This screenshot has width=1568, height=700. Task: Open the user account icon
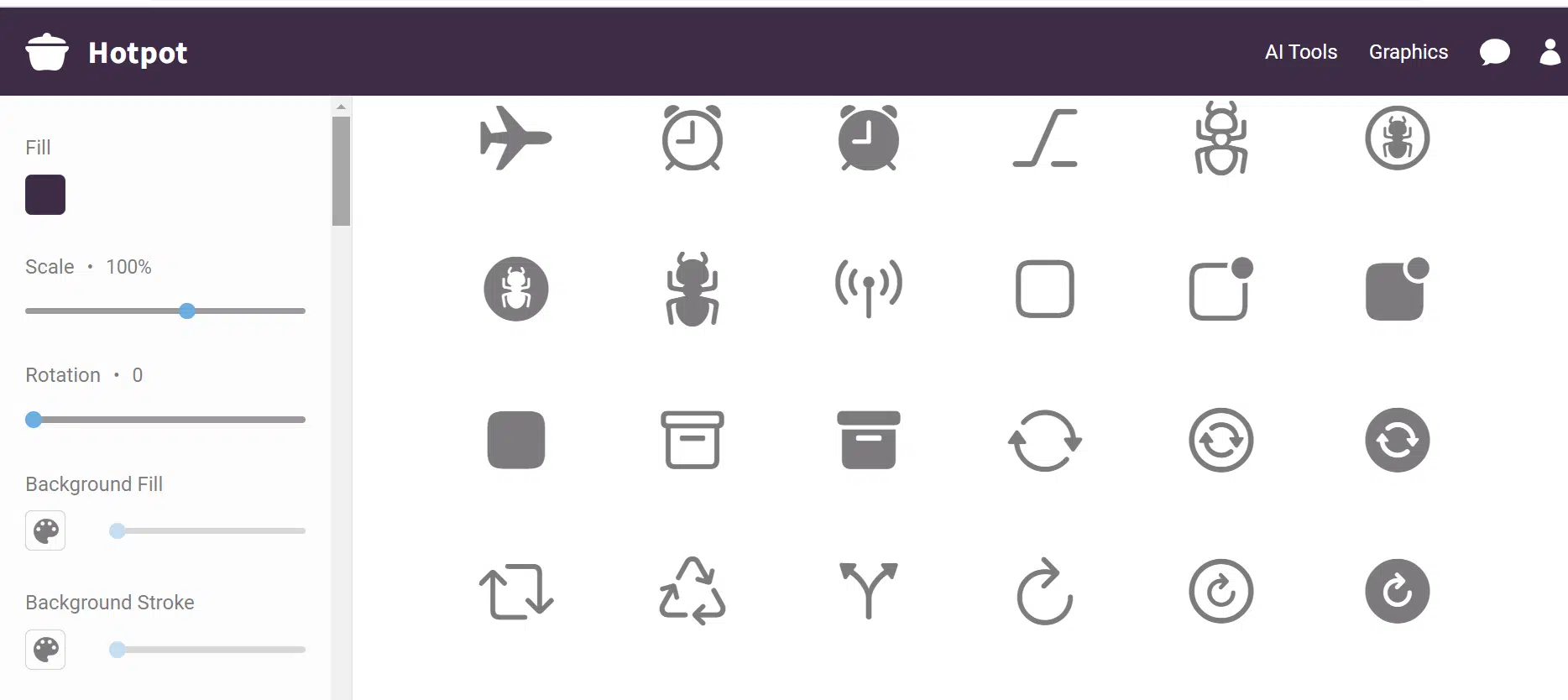1550,52
